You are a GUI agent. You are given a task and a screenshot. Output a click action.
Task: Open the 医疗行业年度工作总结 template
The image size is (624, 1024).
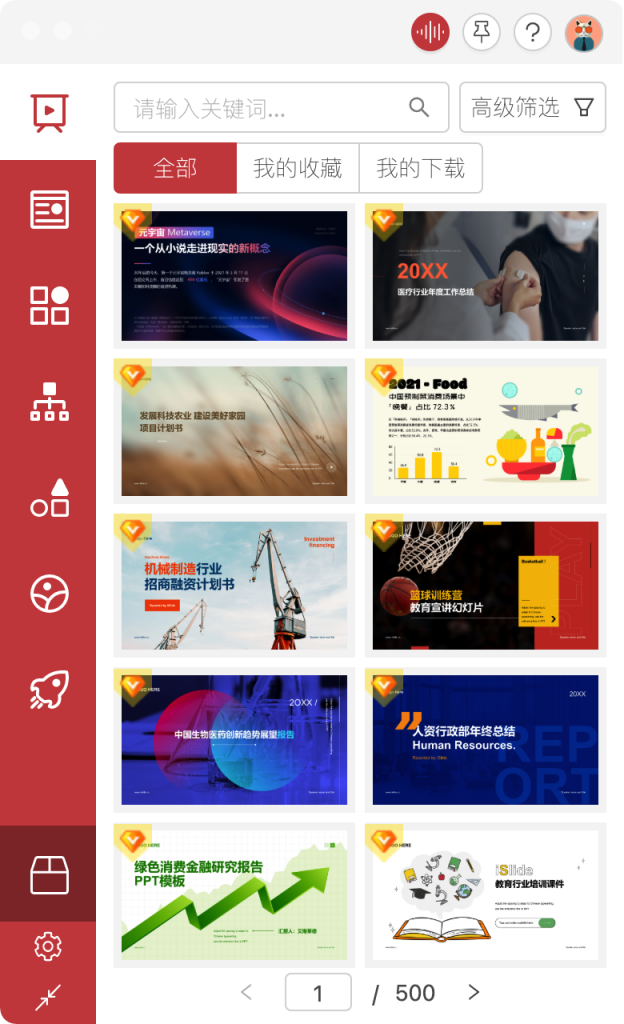485,276
